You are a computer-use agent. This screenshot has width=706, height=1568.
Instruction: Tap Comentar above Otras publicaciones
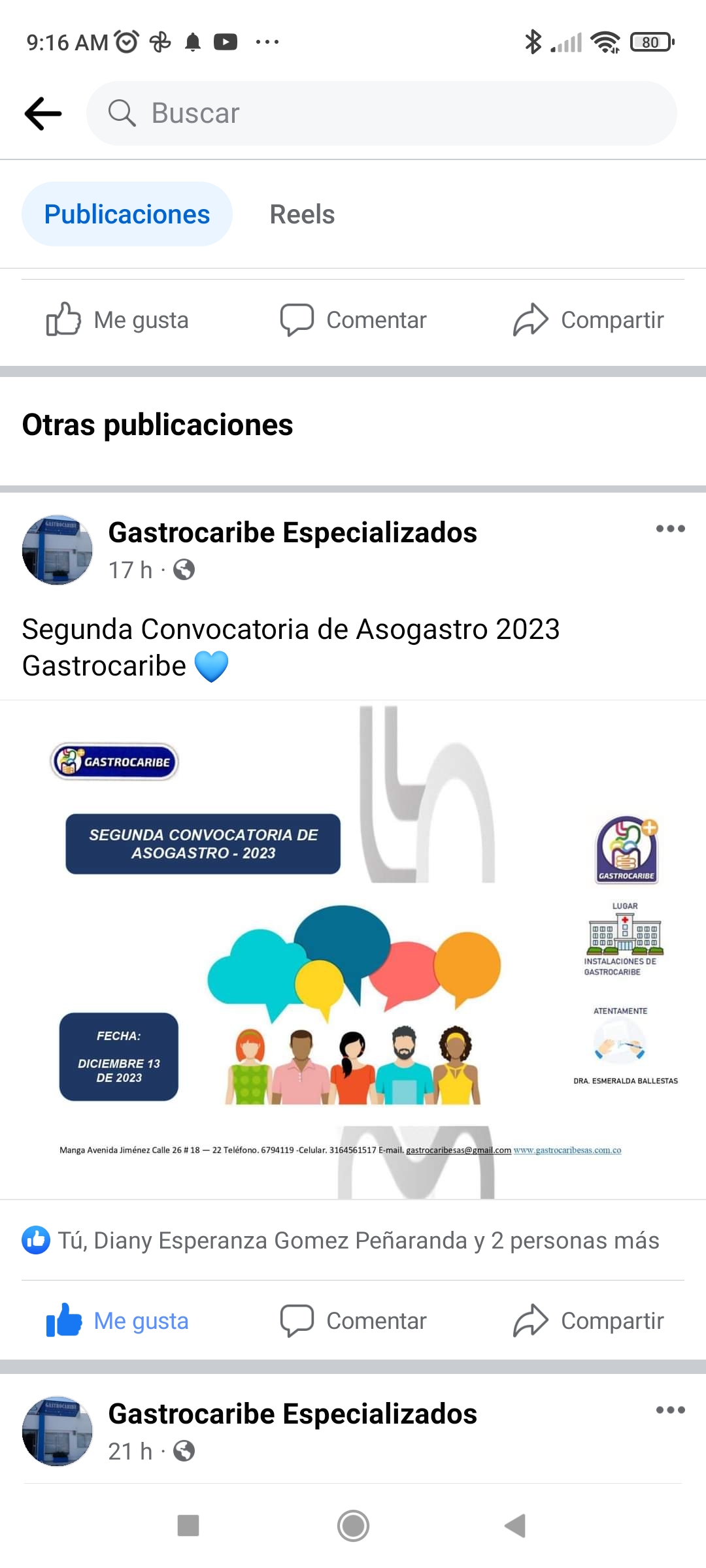353,320
